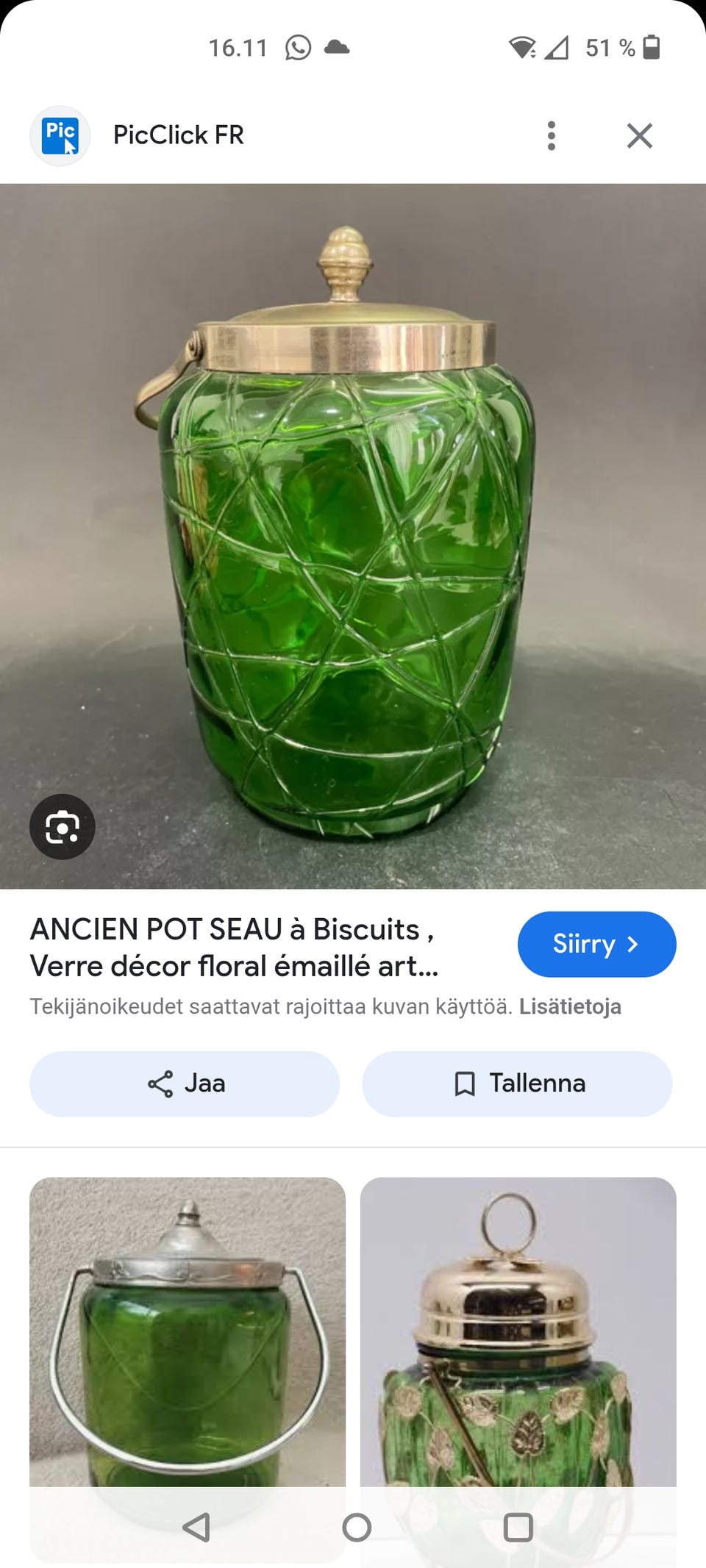The width and height of the screenshot is (706, 1568).
Task: Open the three-dot overflow menu
Action: (x=551, y=134)
